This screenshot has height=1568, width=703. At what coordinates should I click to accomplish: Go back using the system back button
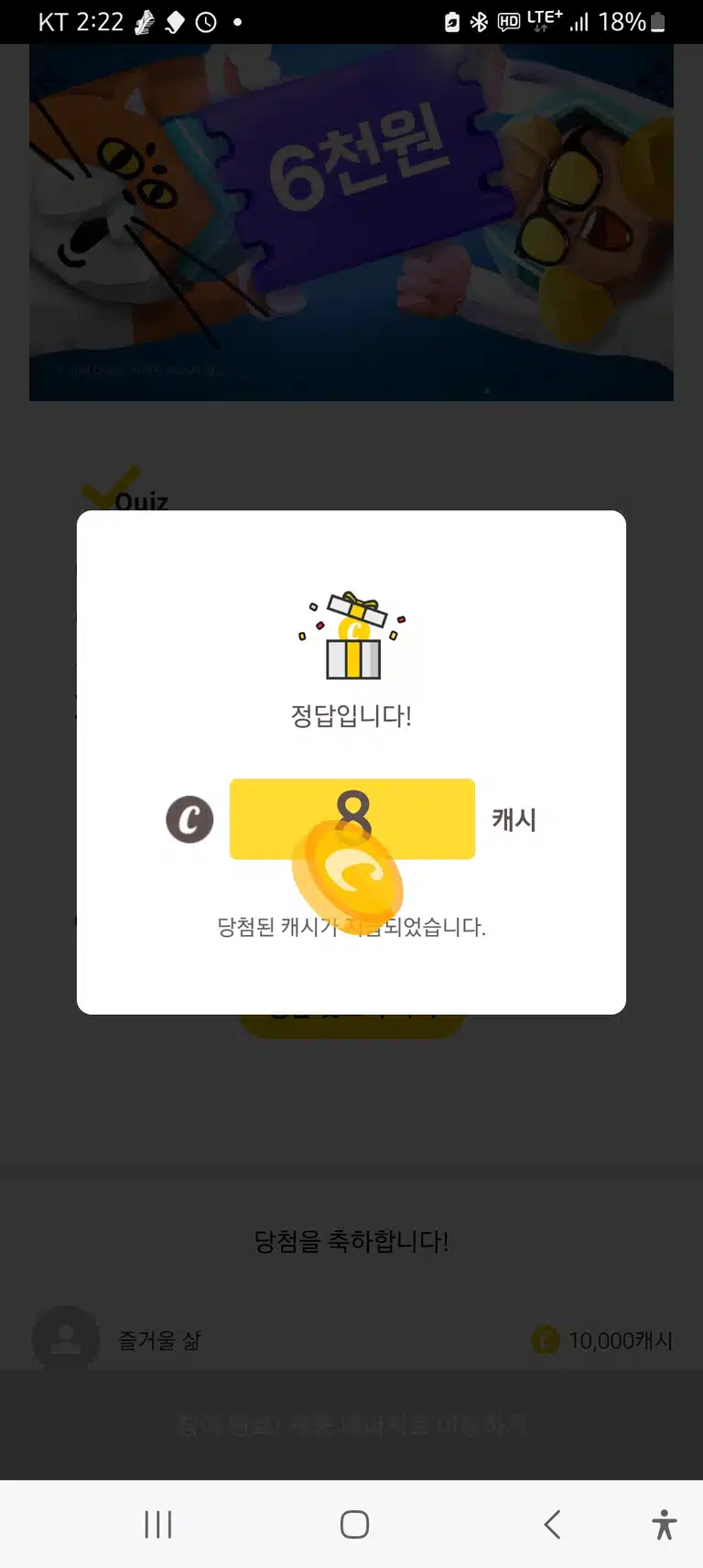tap(552, 1524)
